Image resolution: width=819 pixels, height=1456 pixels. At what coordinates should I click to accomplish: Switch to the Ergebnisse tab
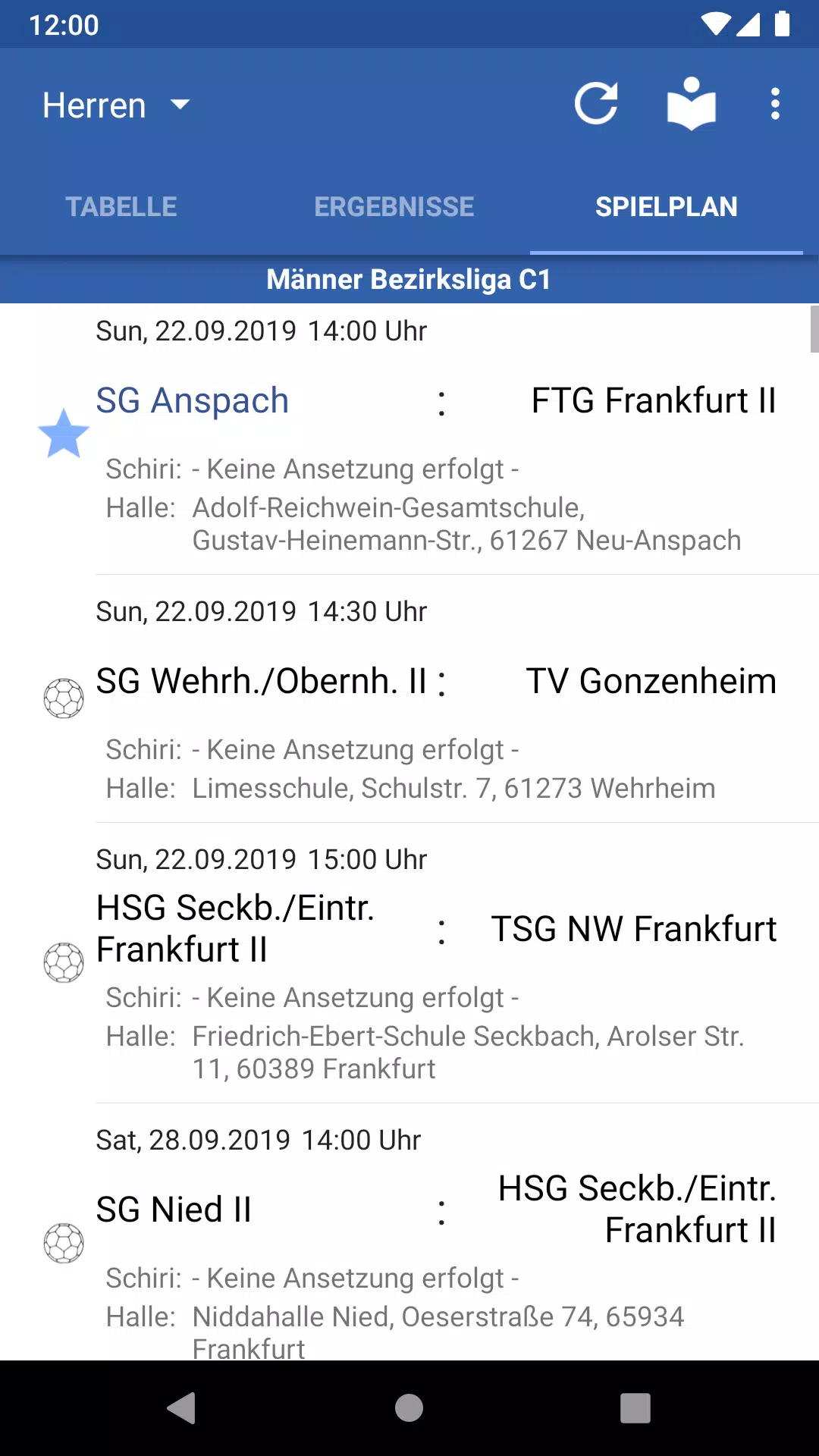[394, 207]
